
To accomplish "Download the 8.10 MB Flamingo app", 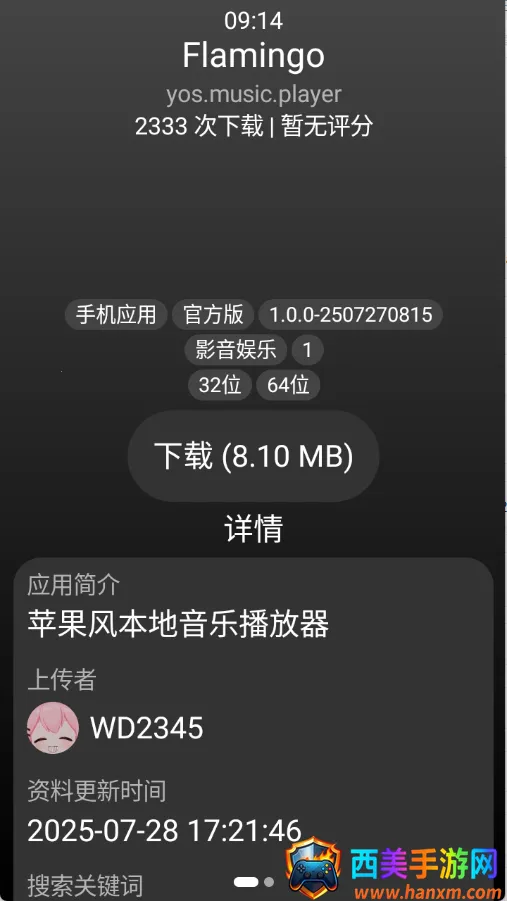I will (253, 456).
